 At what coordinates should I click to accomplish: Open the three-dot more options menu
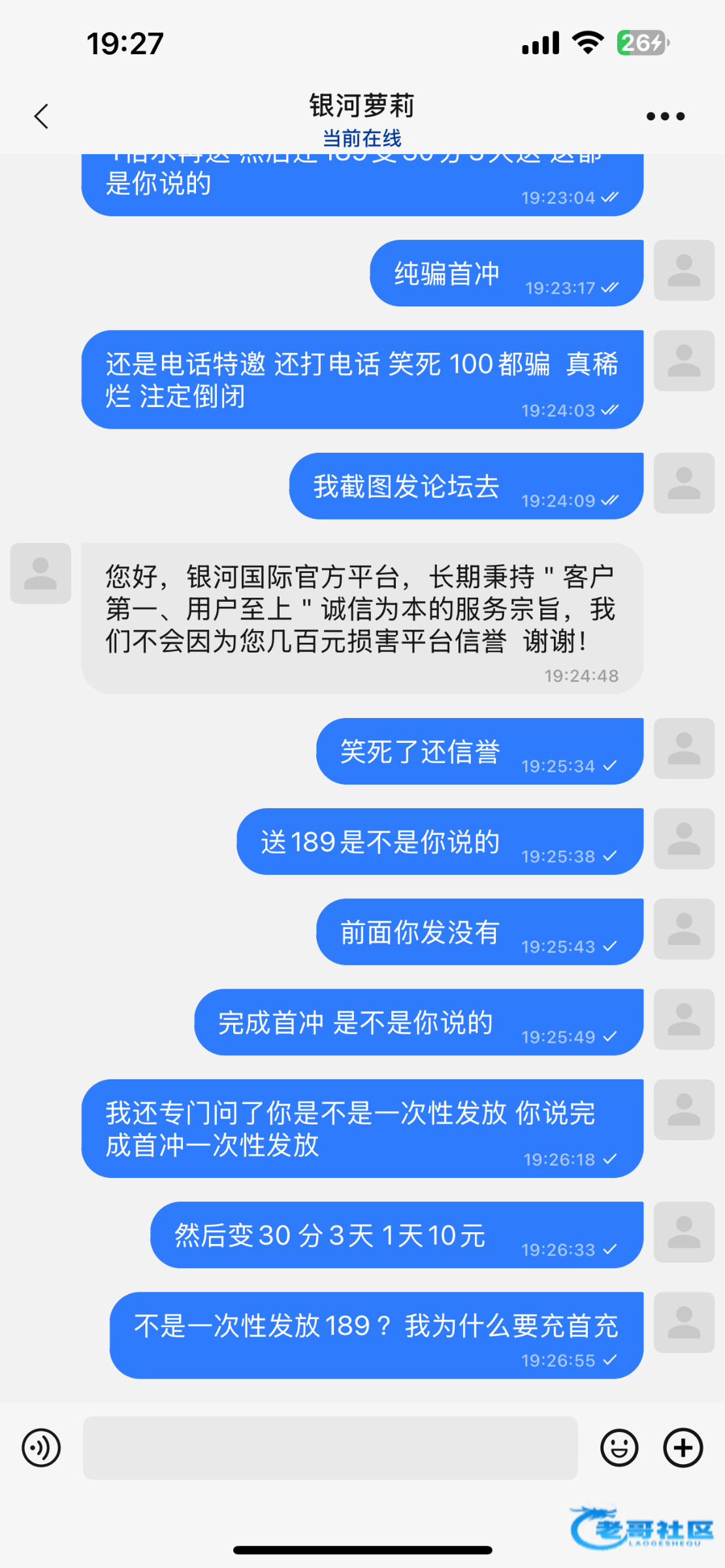tap(665, 117)
